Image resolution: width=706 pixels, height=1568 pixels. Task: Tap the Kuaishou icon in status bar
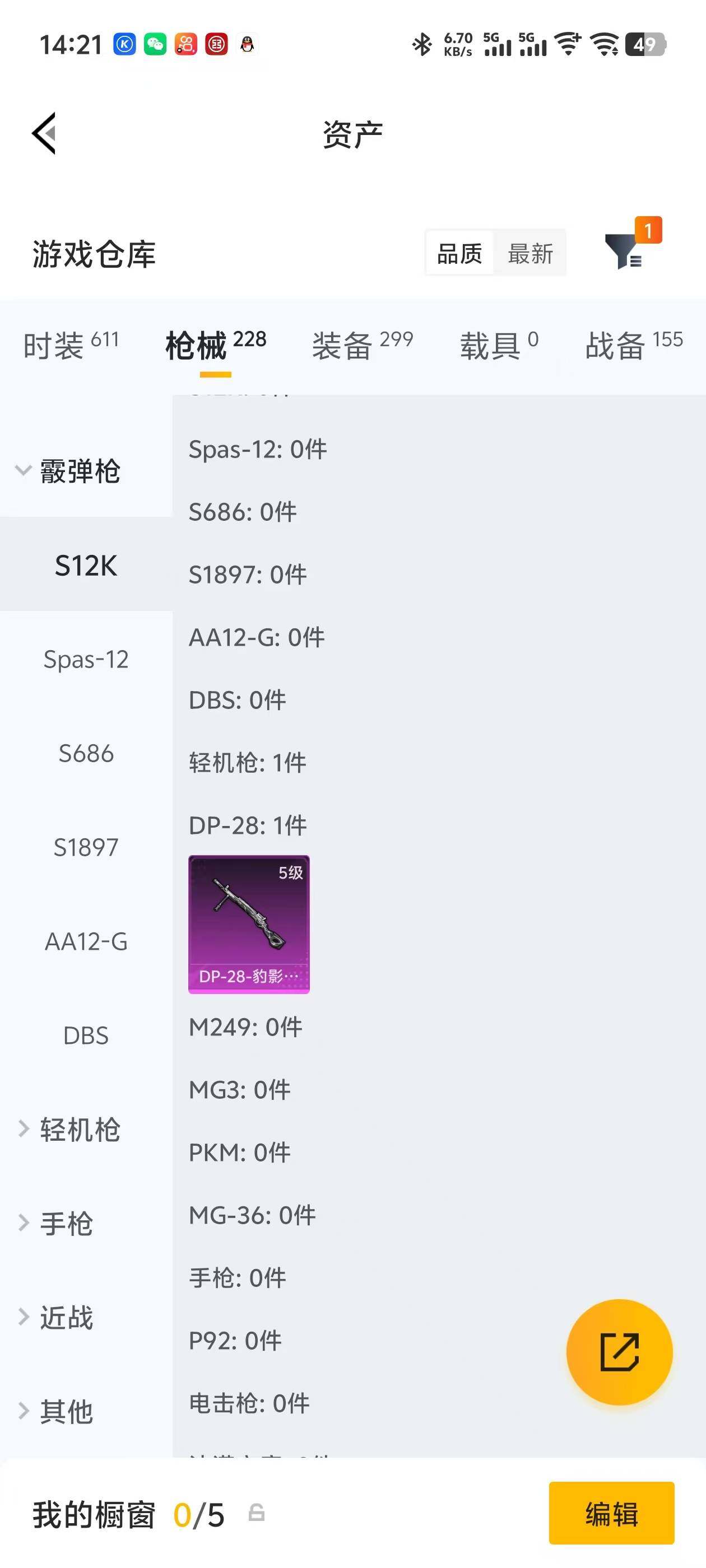point(125,44)
